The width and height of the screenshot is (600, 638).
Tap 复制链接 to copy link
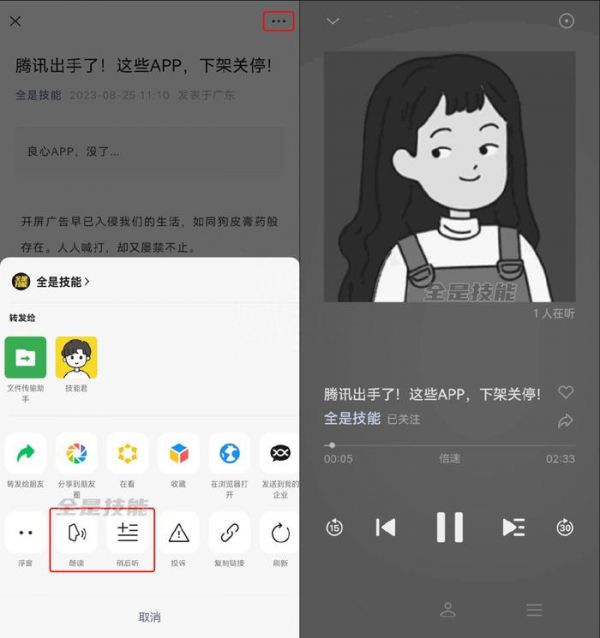pos(229,533)
